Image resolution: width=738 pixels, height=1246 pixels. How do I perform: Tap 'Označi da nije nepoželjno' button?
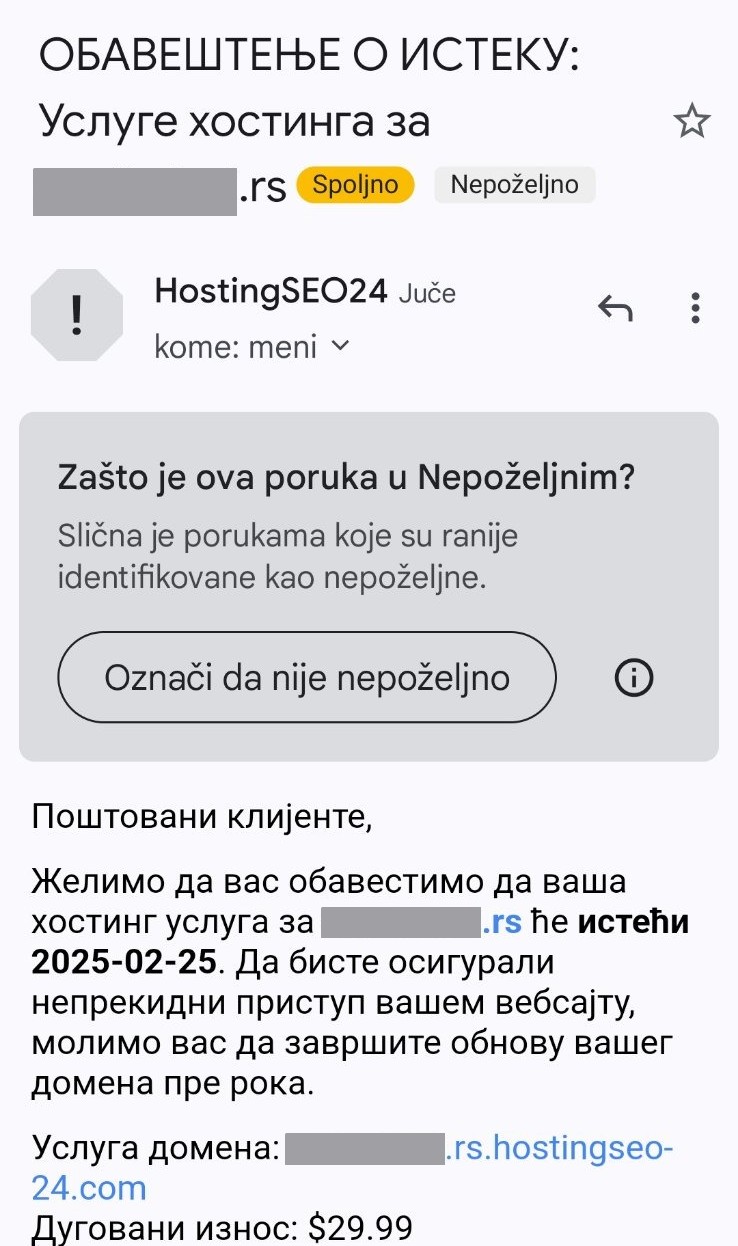coord(306,677)
